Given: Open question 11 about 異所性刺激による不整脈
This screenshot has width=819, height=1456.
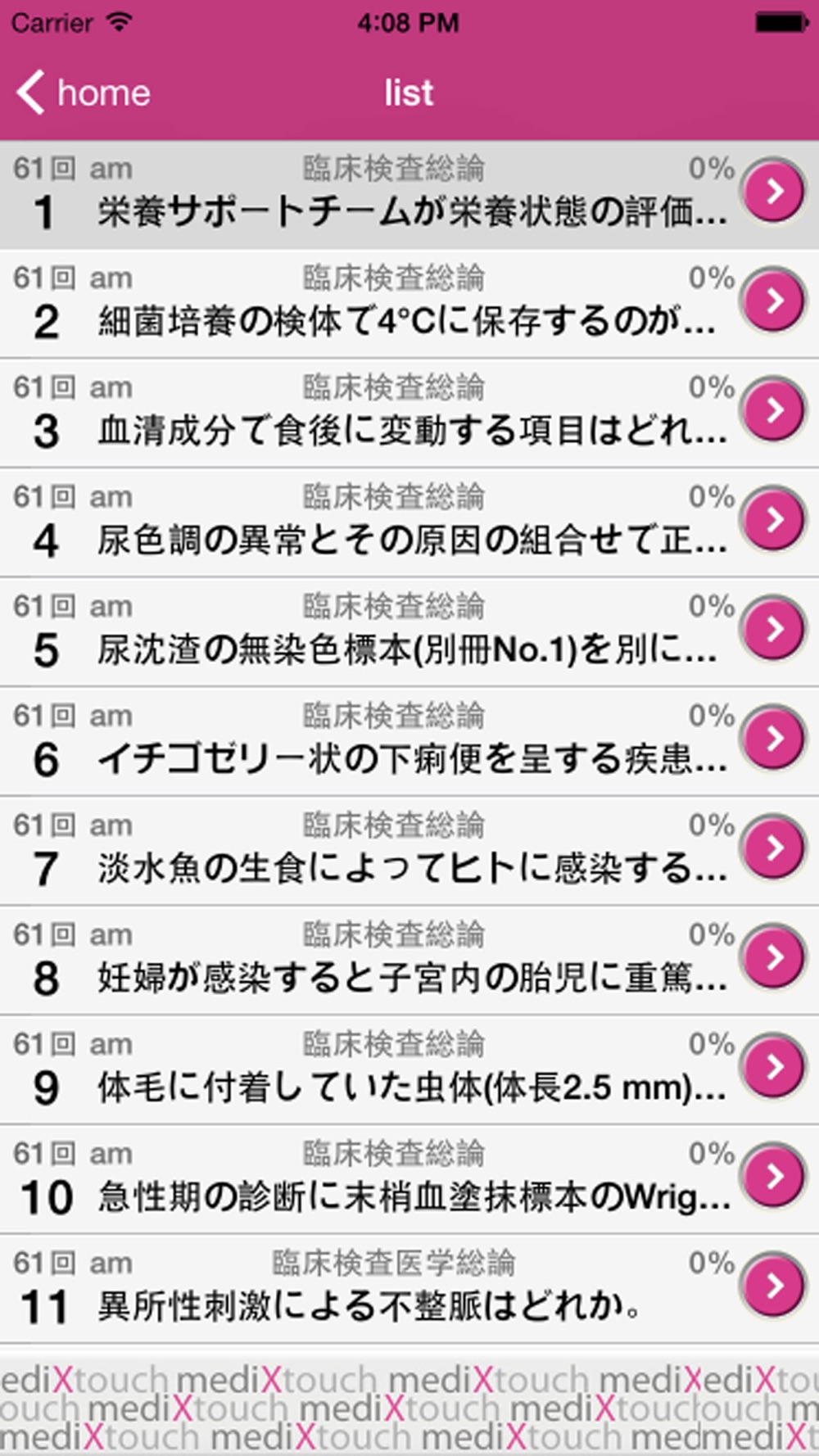Looking at the screenshot, I should coord(409,1288).
